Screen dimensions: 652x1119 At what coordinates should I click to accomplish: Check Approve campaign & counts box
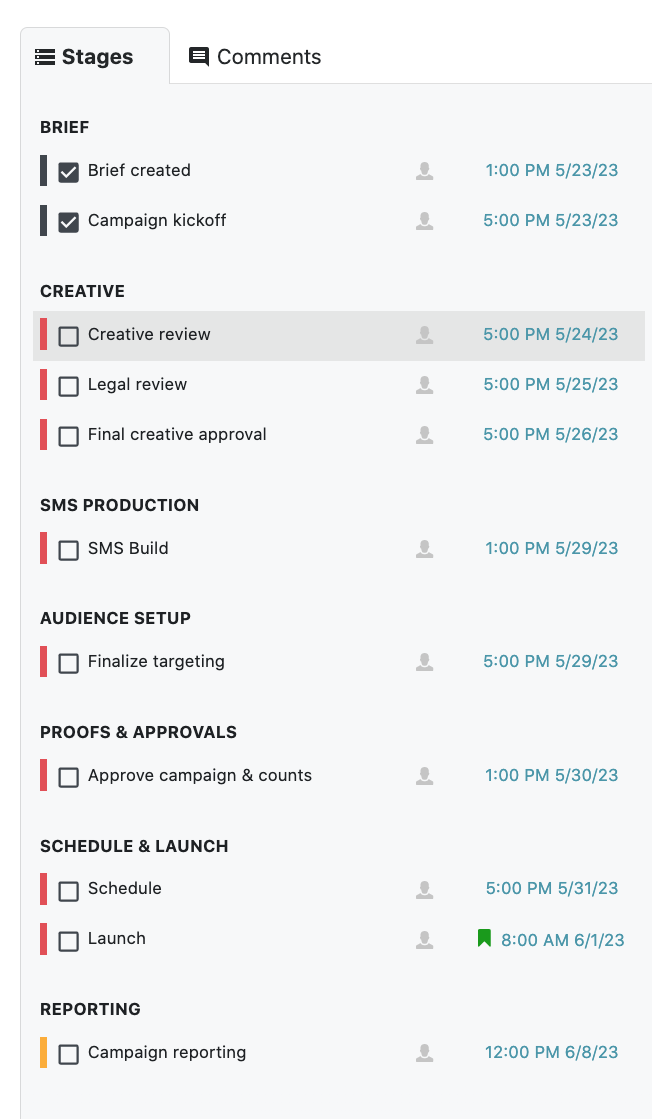(x=68, y=777)
